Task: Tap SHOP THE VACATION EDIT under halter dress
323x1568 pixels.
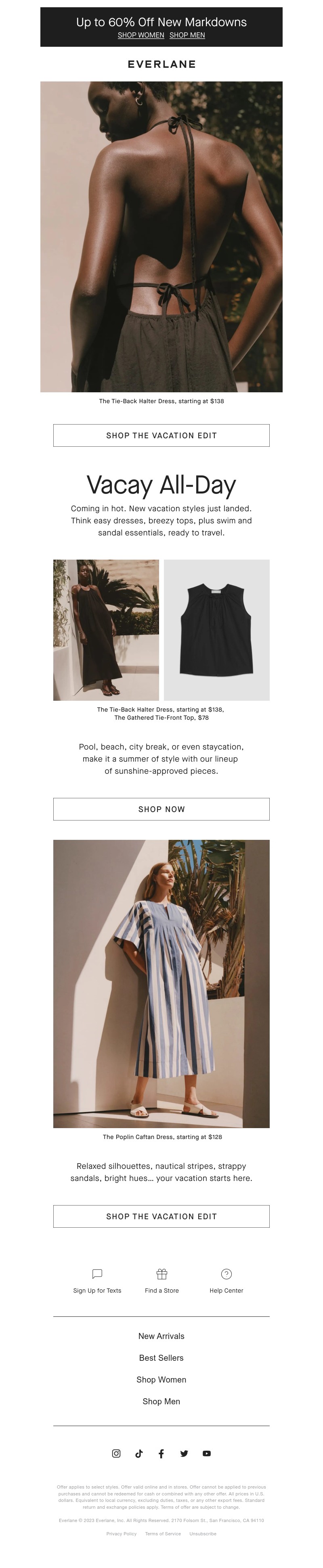Action: point(161,435)
